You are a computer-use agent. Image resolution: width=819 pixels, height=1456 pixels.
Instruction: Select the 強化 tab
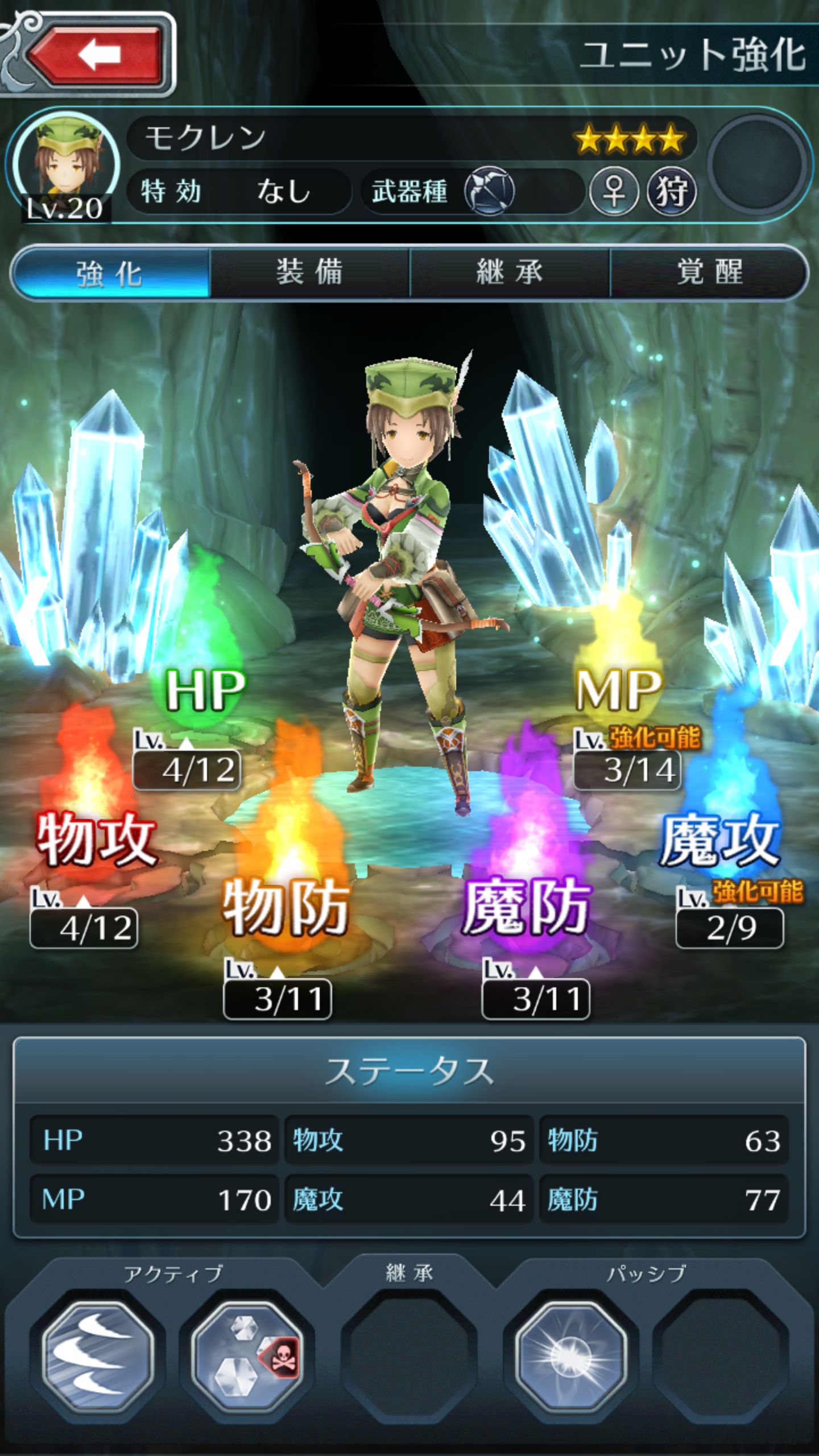110,272
